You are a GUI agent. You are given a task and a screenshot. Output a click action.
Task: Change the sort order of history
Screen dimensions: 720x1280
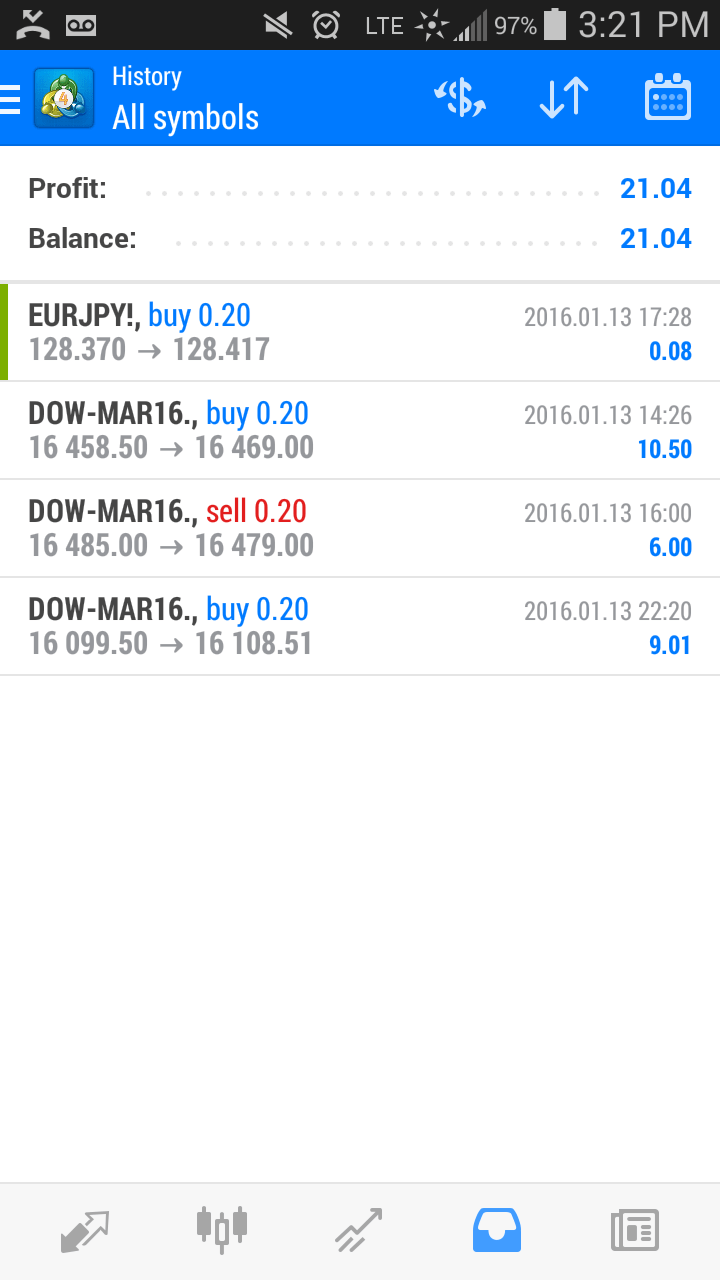pyautogui.click(x=564, y=98)
